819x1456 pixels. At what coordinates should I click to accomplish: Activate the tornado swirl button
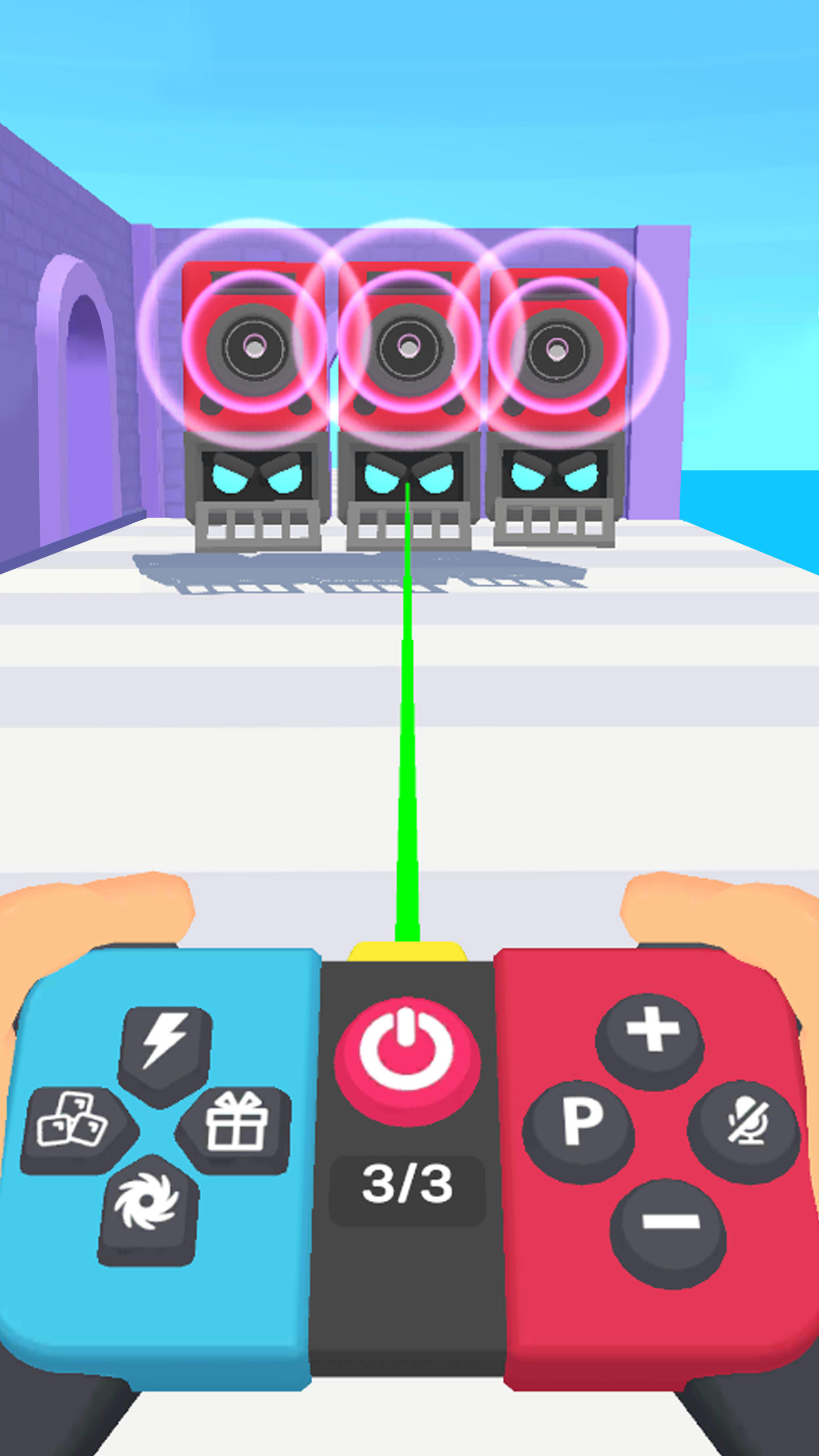[149, 1209]
